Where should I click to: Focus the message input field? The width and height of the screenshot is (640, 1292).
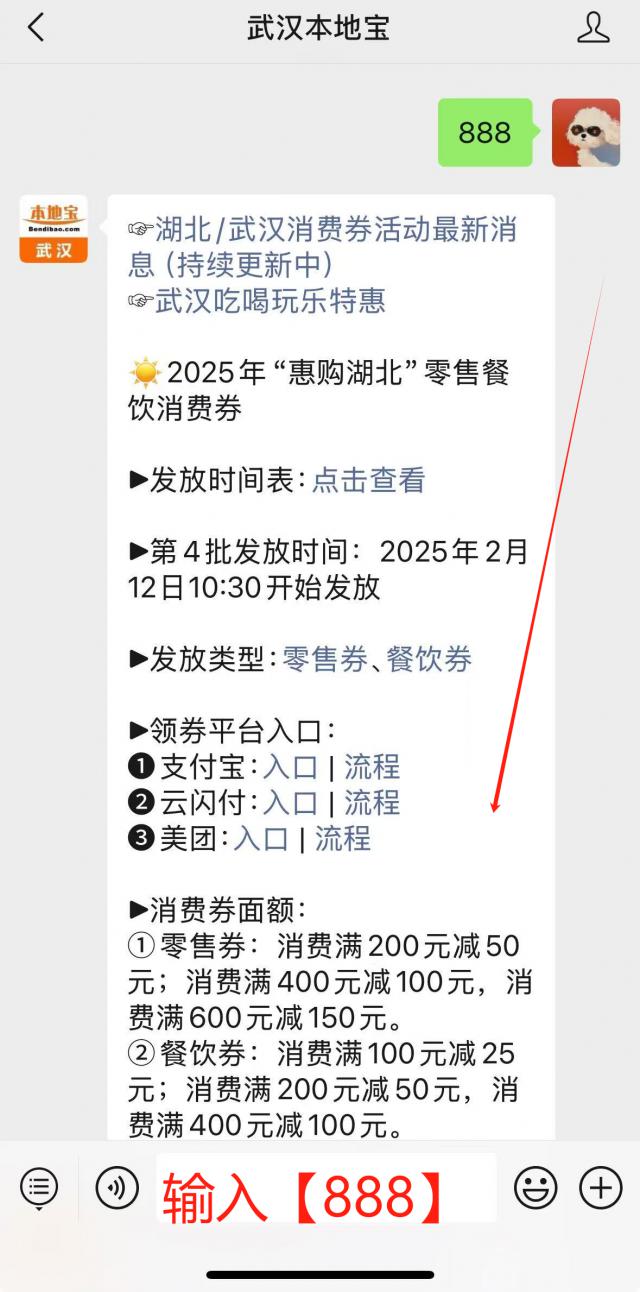pyautogui.click(x=325, y=1188)
